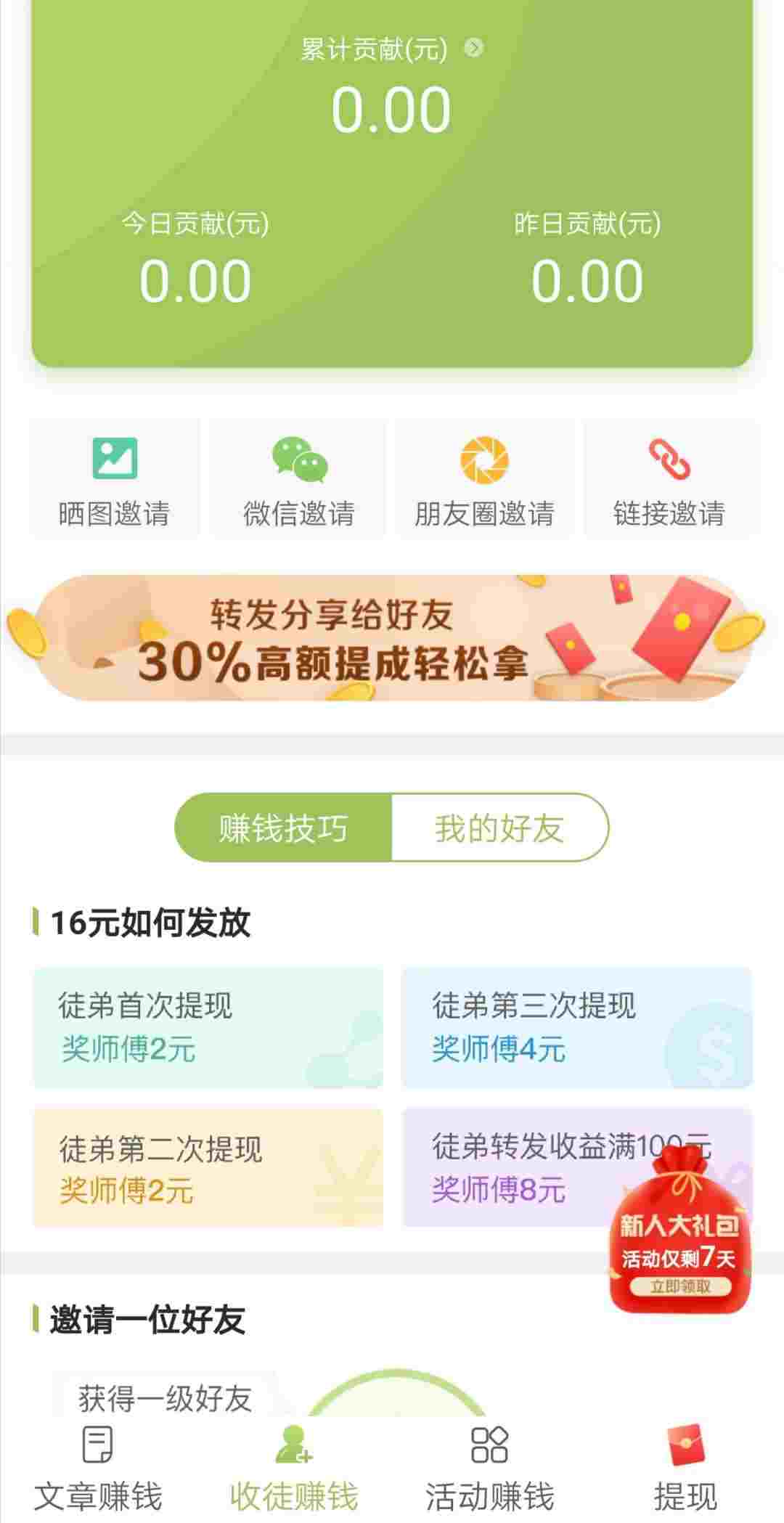The image size is (784, 1523).
Task: Open the 累计贡献 details arrow
Action: pos(473,48)
